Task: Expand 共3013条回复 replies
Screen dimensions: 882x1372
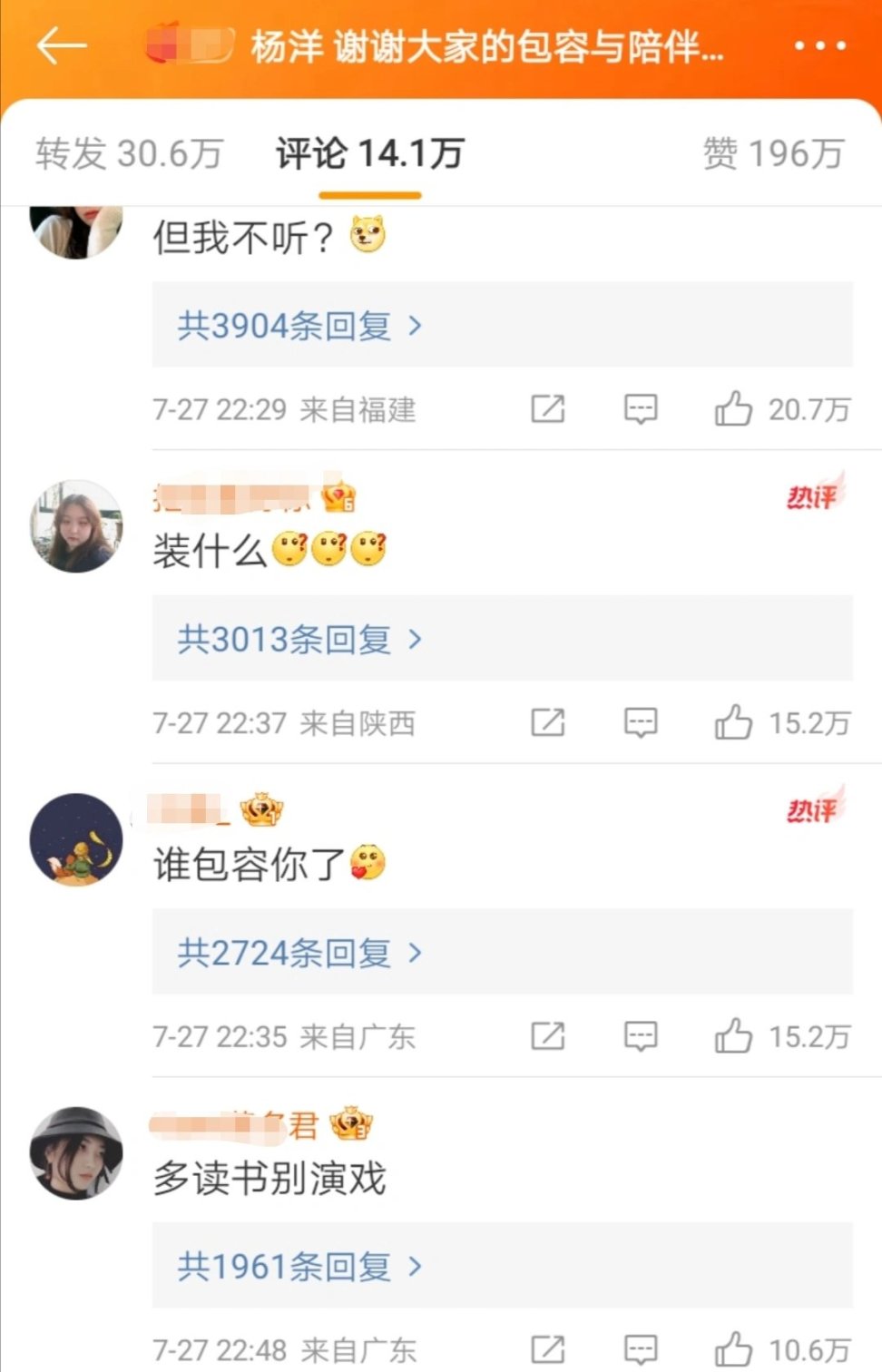Action: [x=299, y=639]
